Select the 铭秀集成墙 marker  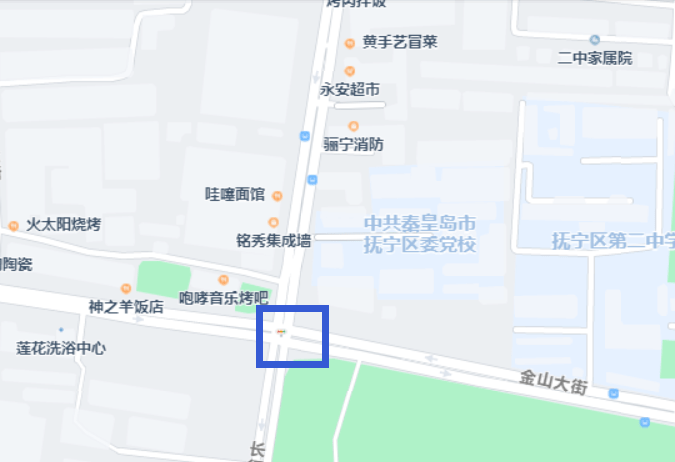pyautogui.click(x=272, y=222)
